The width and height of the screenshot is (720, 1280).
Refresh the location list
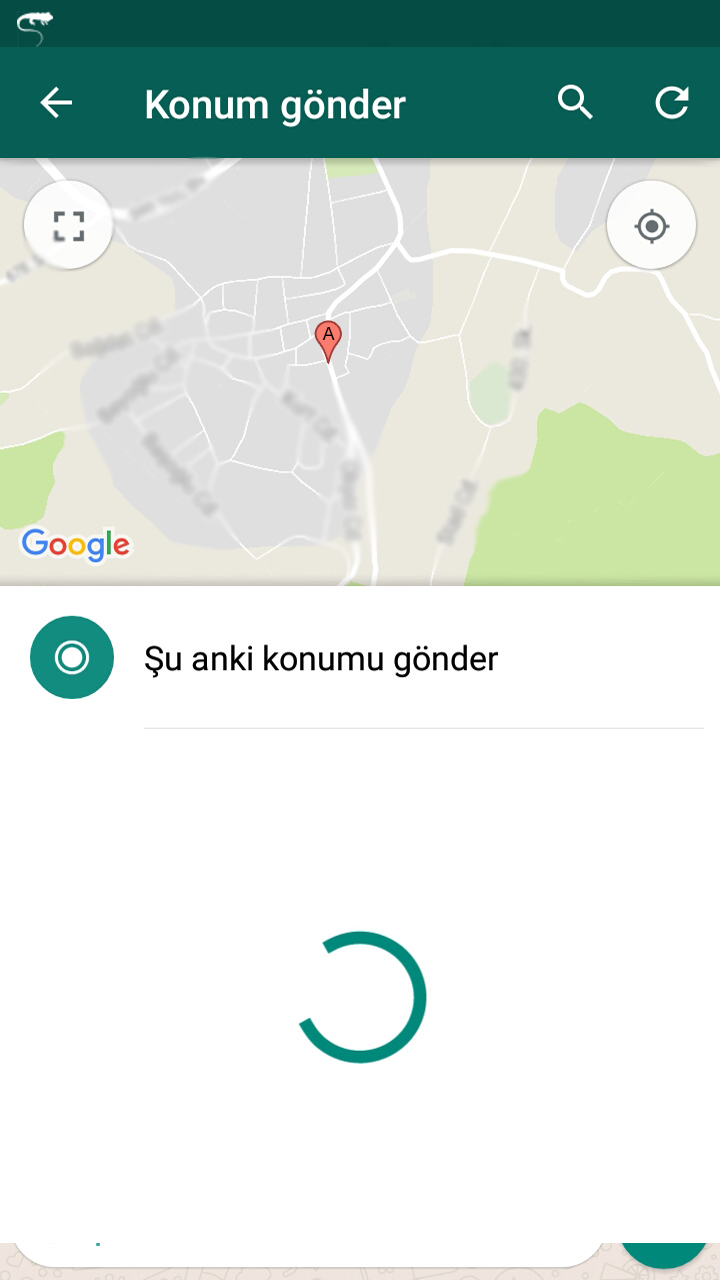pyautogui.click(x=671, y=103)
